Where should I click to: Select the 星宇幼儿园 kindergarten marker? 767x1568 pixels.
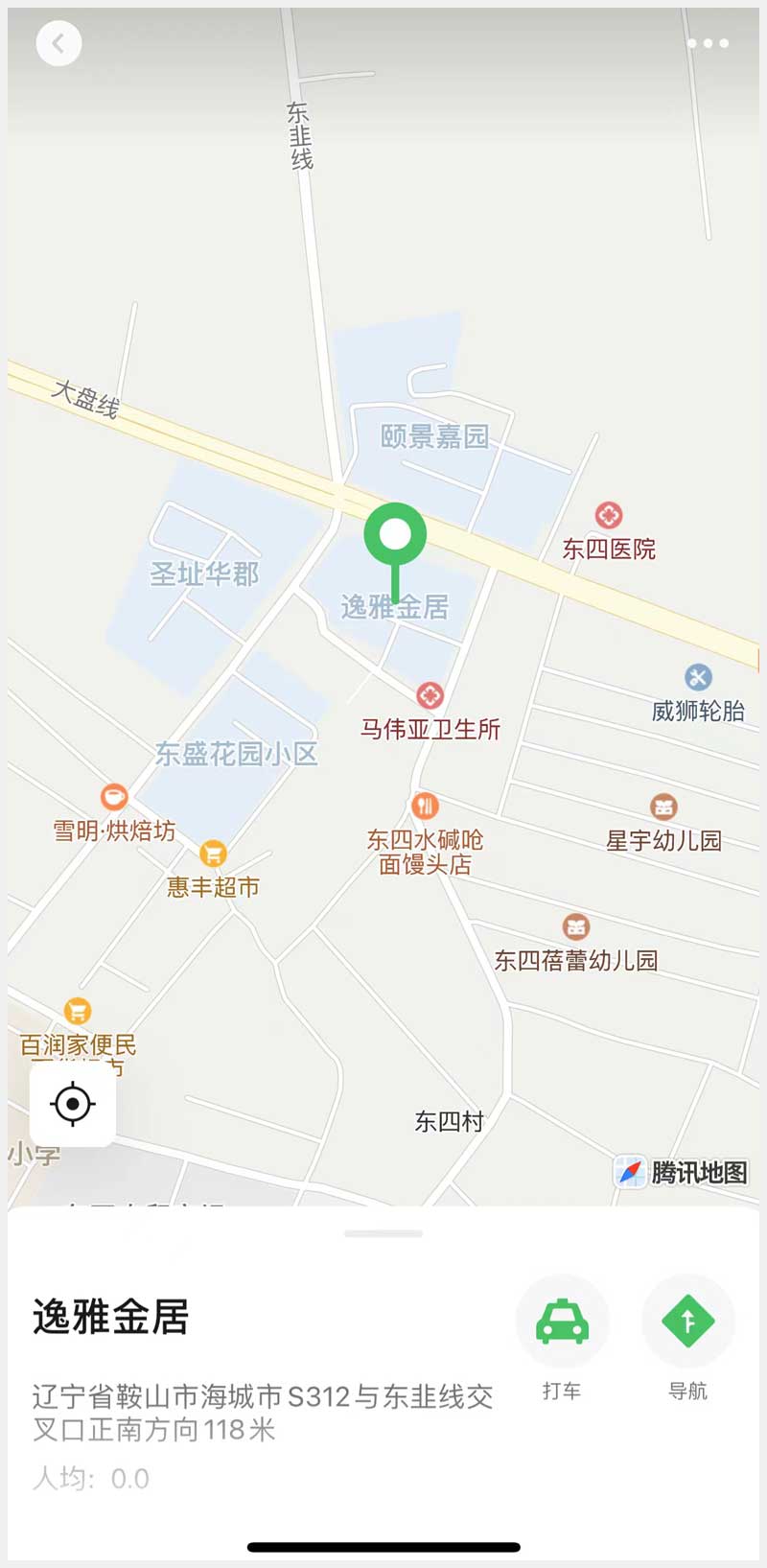coord(663,807)
